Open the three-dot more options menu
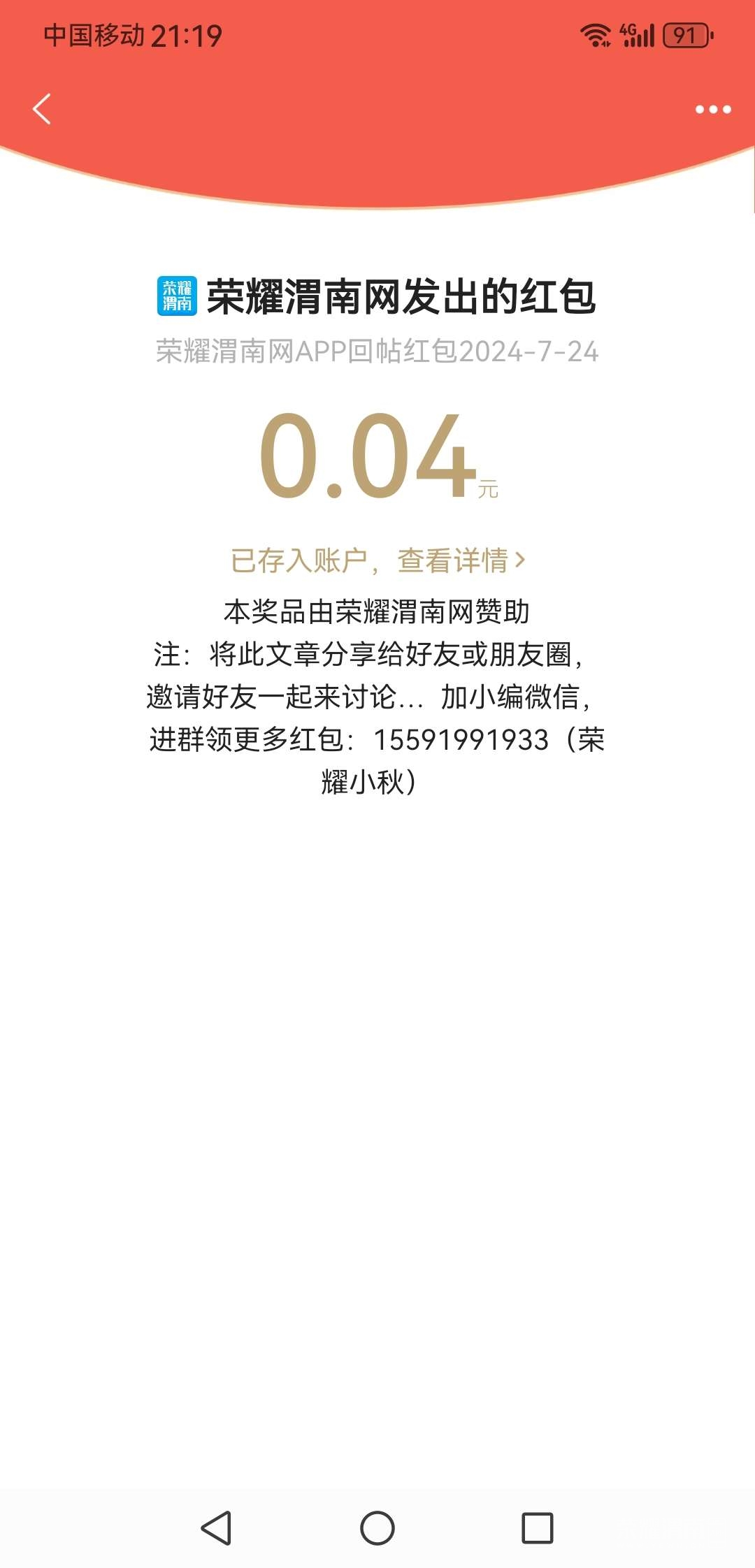Screen dimensions: 755x1568 coord(712,109)
